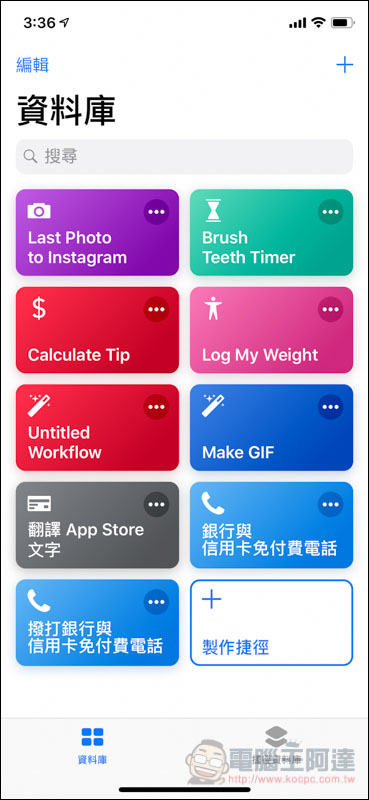The image size is (369, 800).
Task: Add a new shortcut with the plus icon
Action: [345, 65]
